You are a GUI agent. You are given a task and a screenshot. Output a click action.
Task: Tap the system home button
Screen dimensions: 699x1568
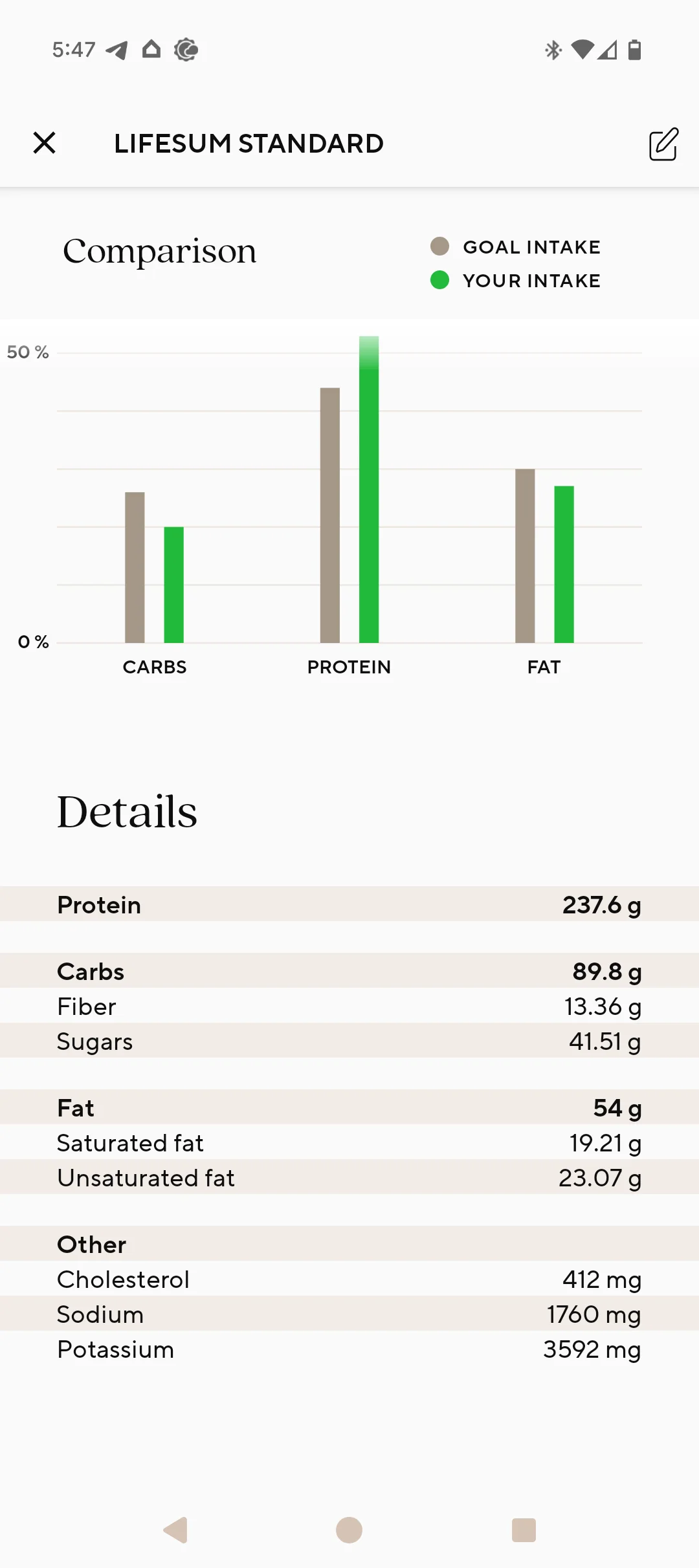pos(349,1530)
